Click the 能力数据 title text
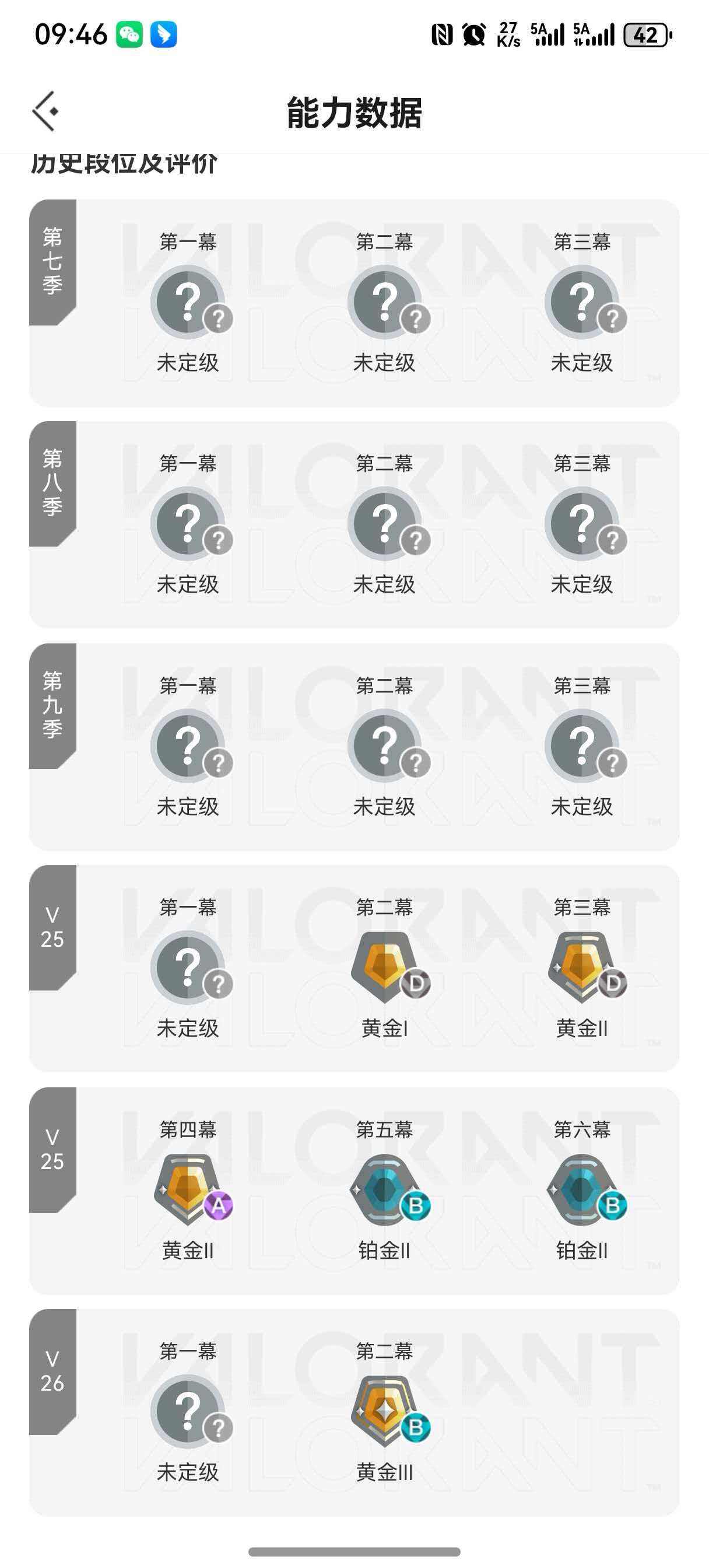The image size is (709, 1568). pyautogui.click(x=354, y=114)
